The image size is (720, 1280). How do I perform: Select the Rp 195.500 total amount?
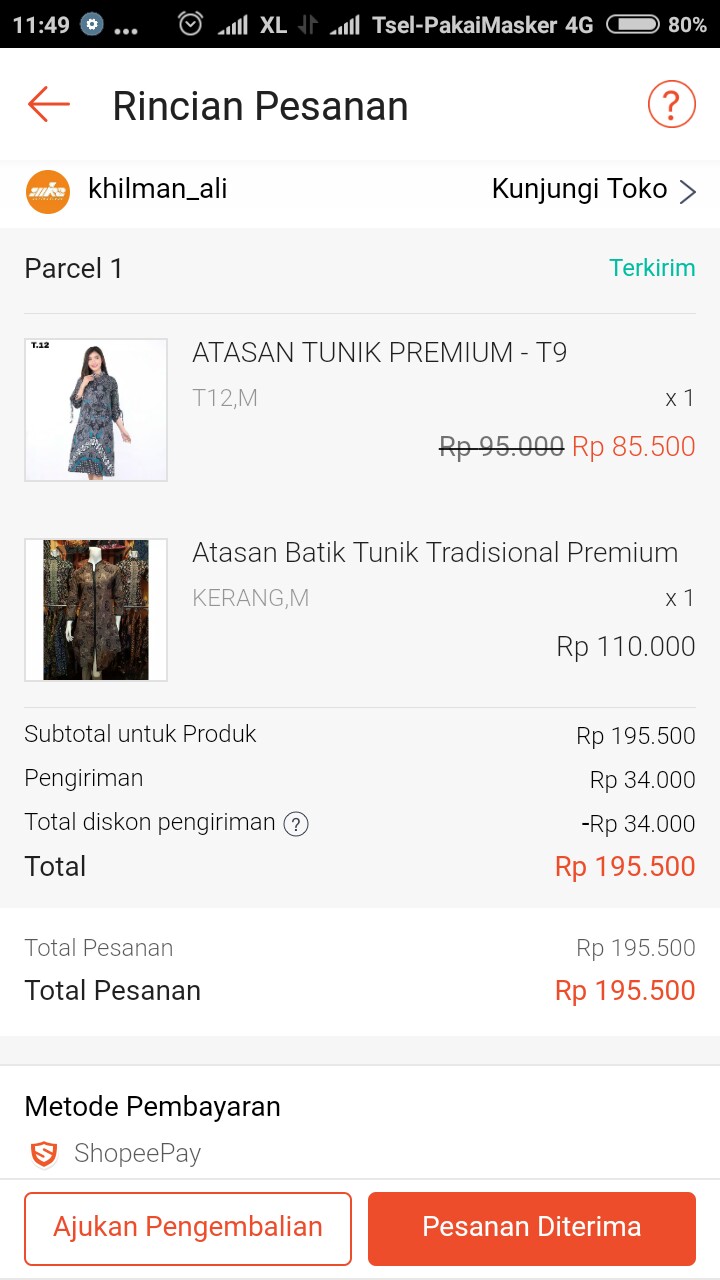tap(624, 866)
